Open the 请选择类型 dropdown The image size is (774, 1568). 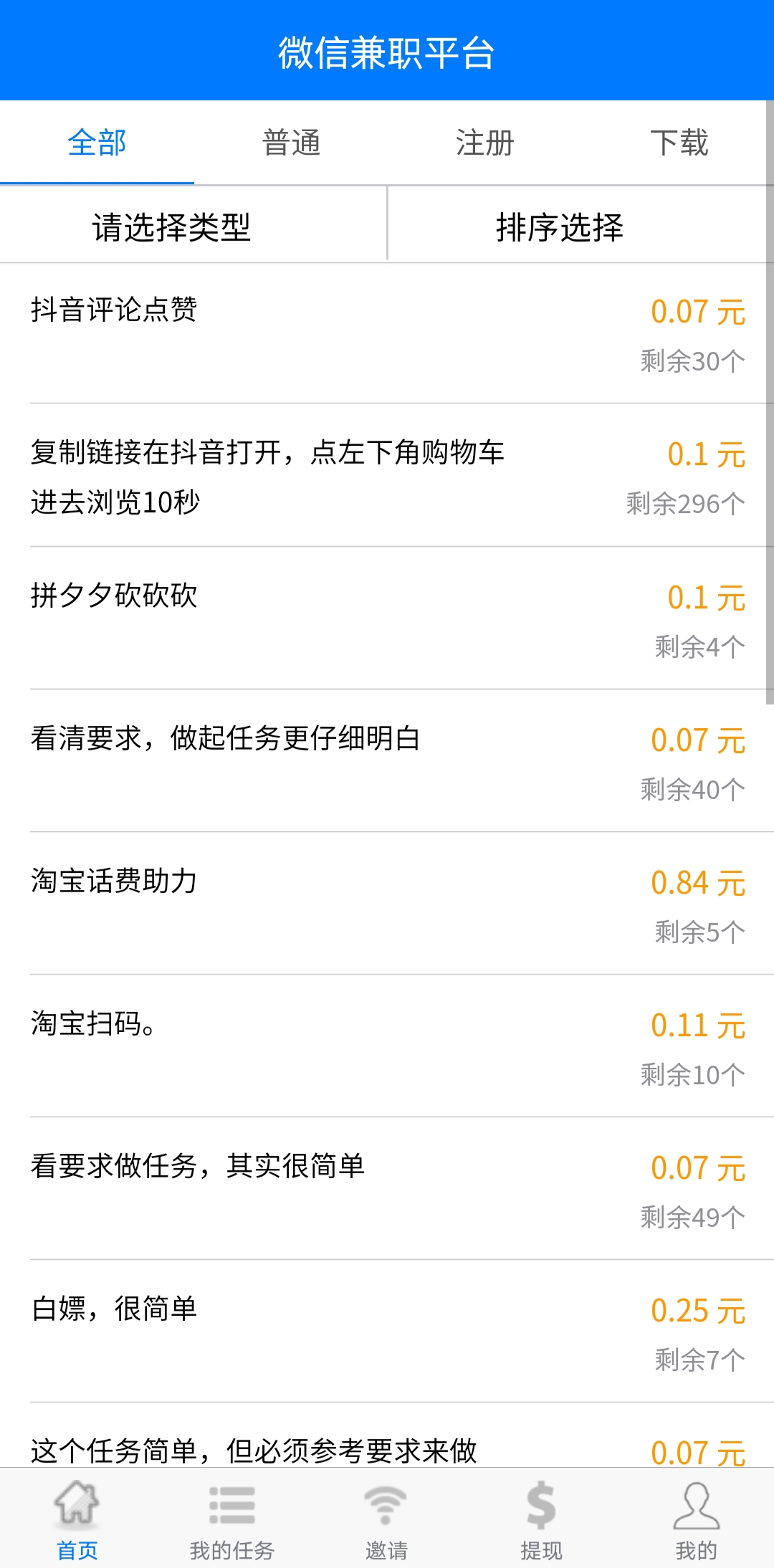[193, 226]
